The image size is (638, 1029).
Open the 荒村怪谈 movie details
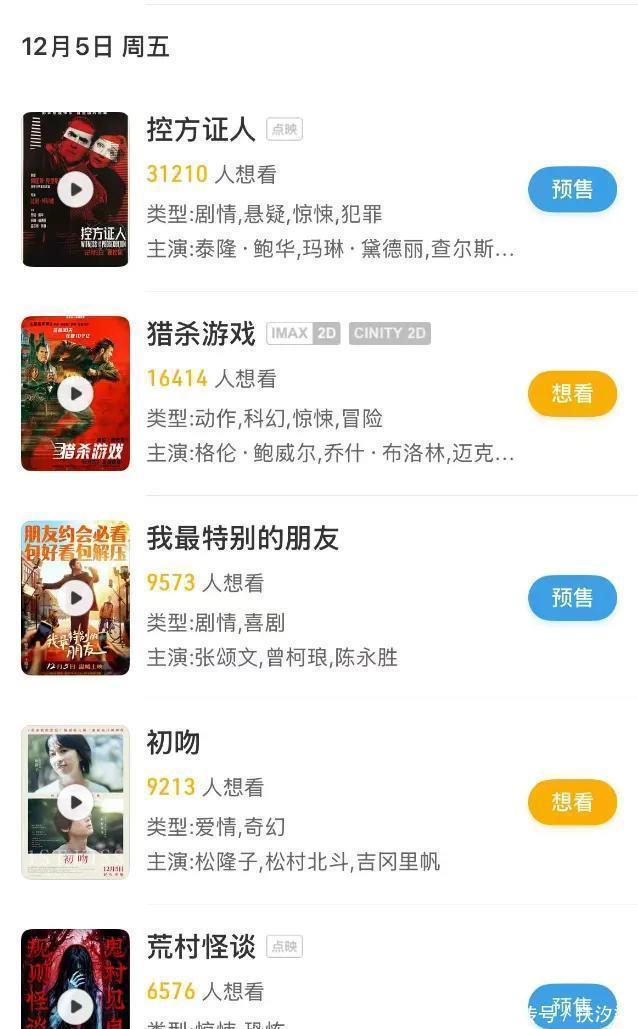201,946
